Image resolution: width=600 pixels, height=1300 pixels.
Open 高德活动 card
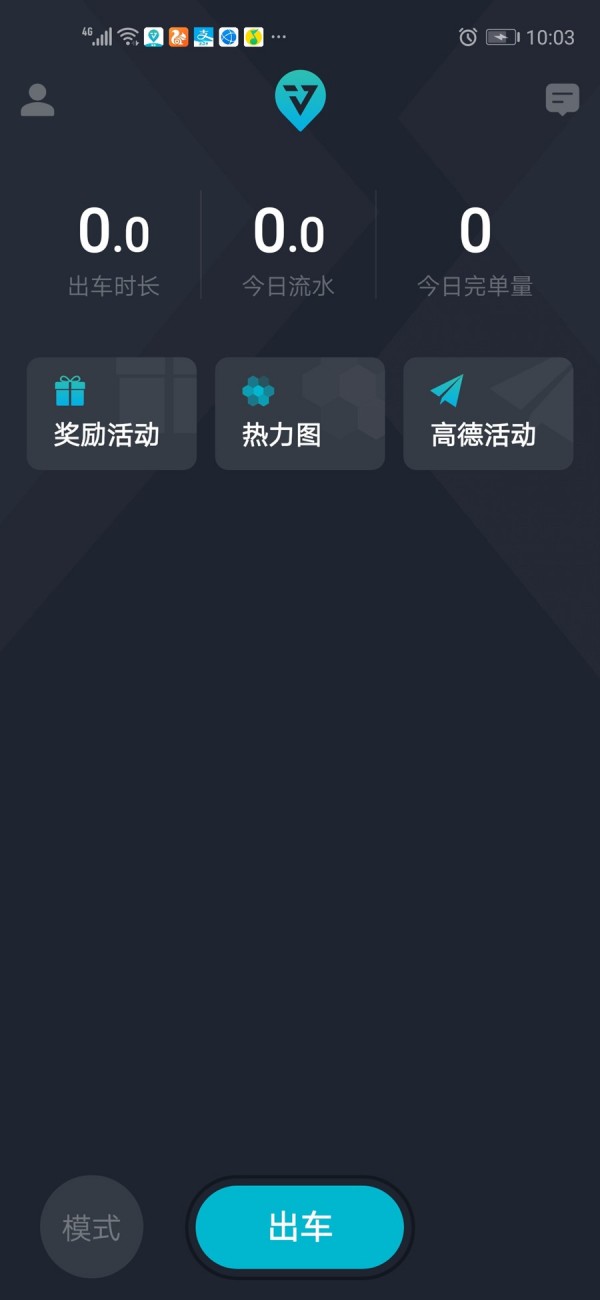(x=488, y=414)
